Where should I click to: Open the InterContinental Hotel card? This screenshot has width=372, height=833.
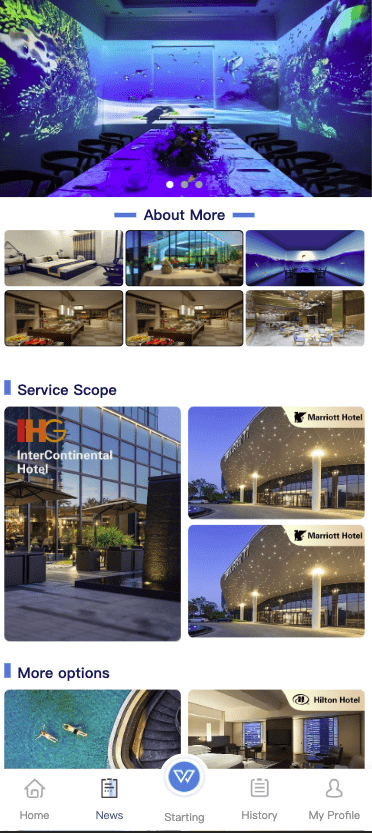(x=92, y=524)
